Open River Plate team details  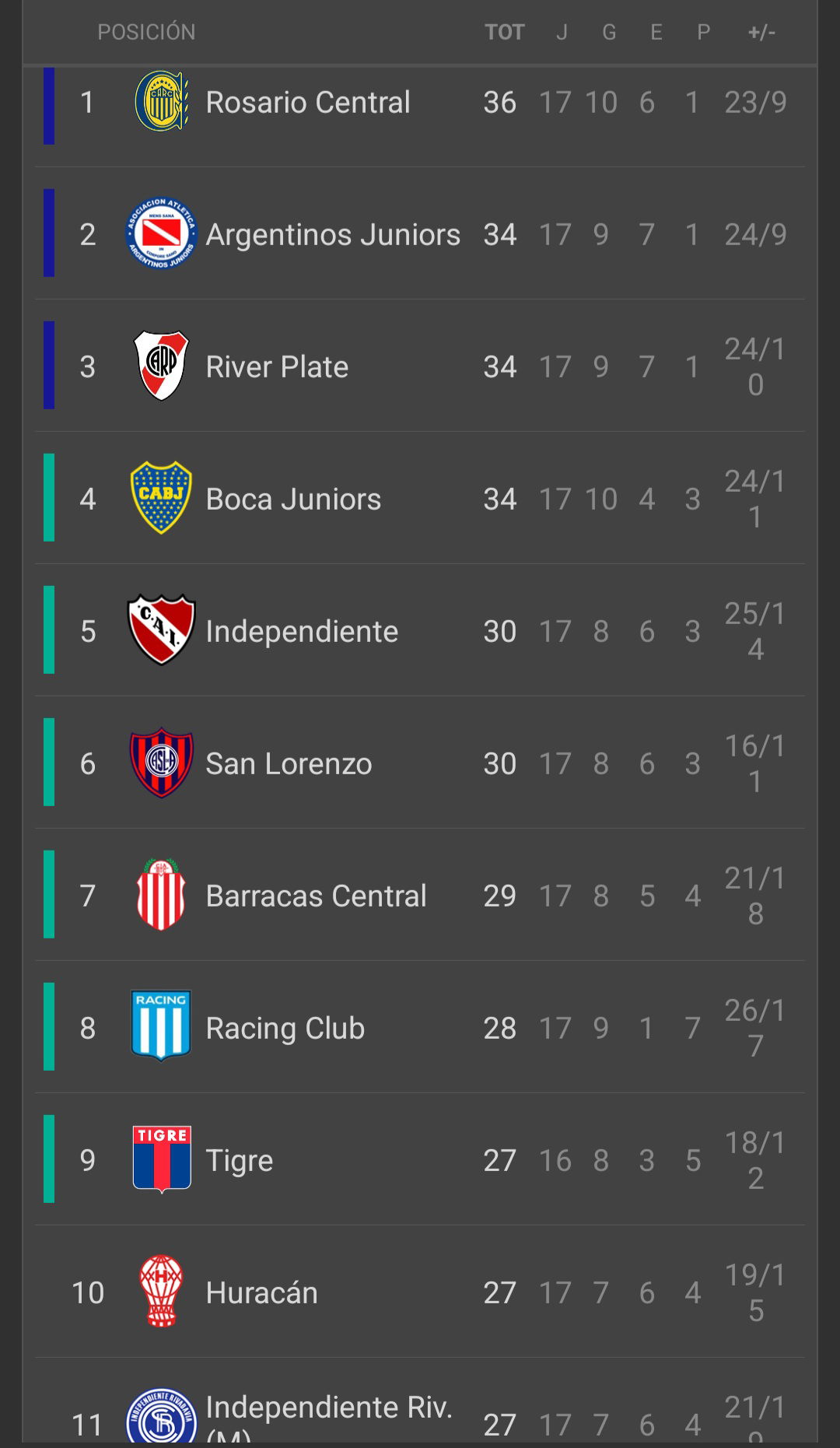pos(277,367)
